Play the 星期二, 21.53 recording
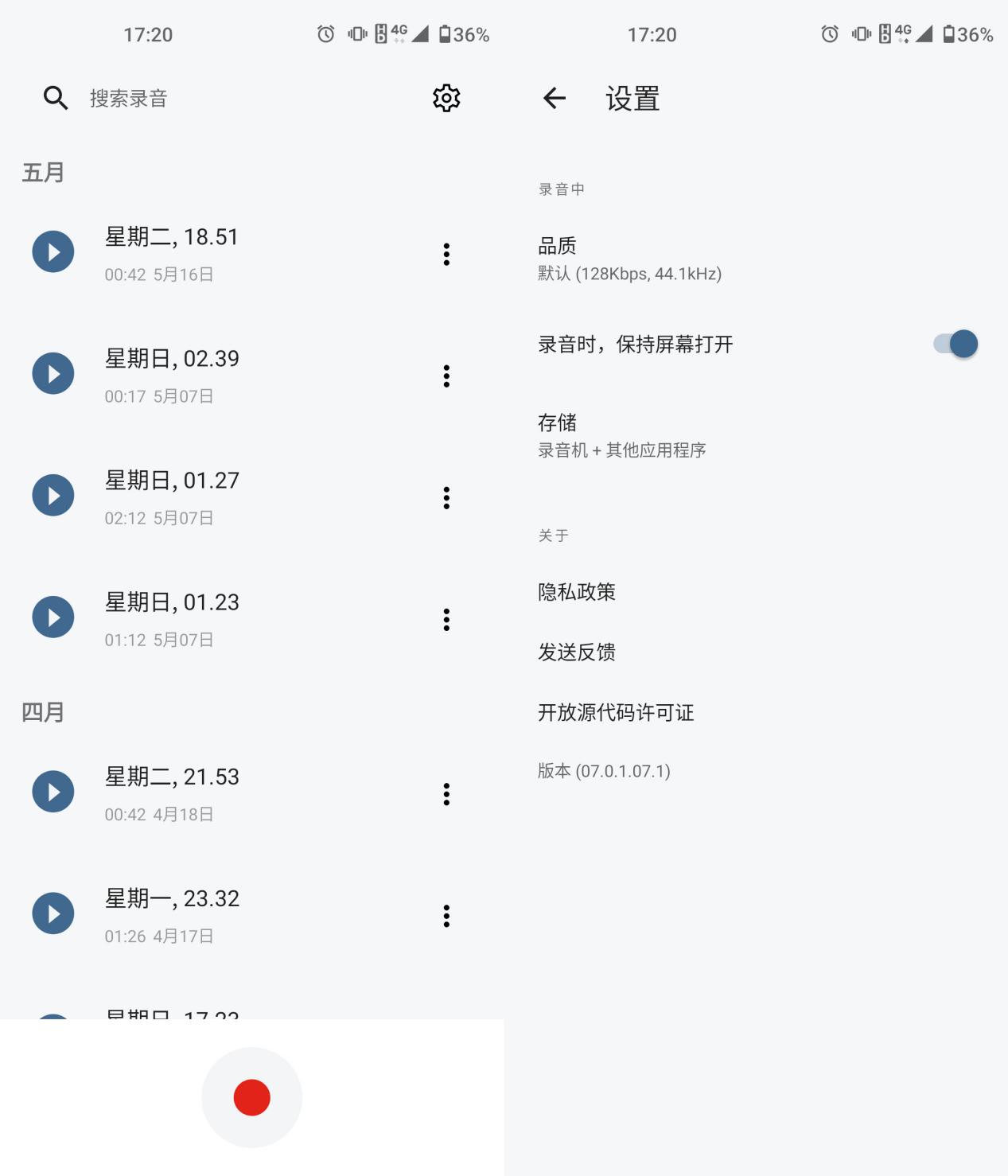The height and width of the screenshot is (1176, 1008). [53, 791]
